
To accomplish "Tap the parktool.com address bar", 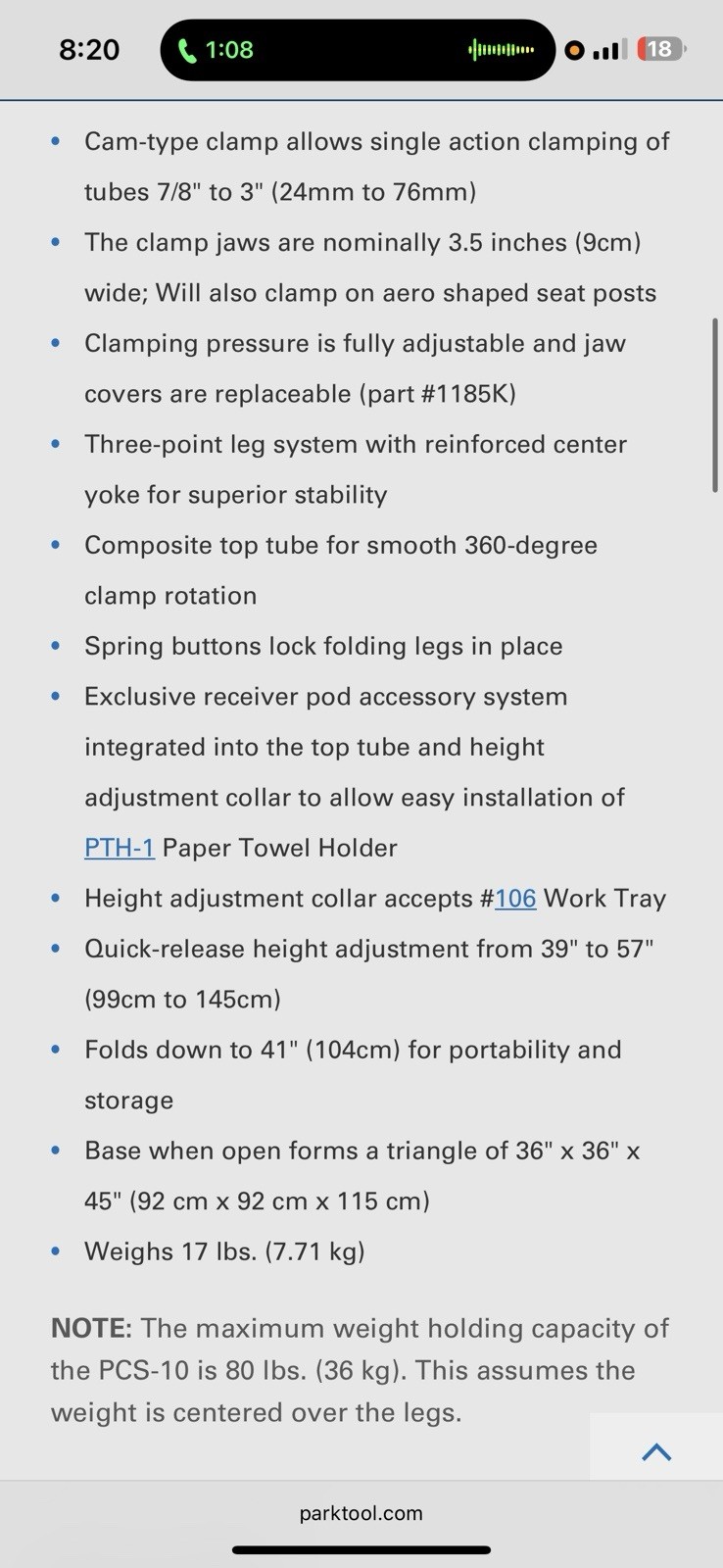I will [361, 1513].
